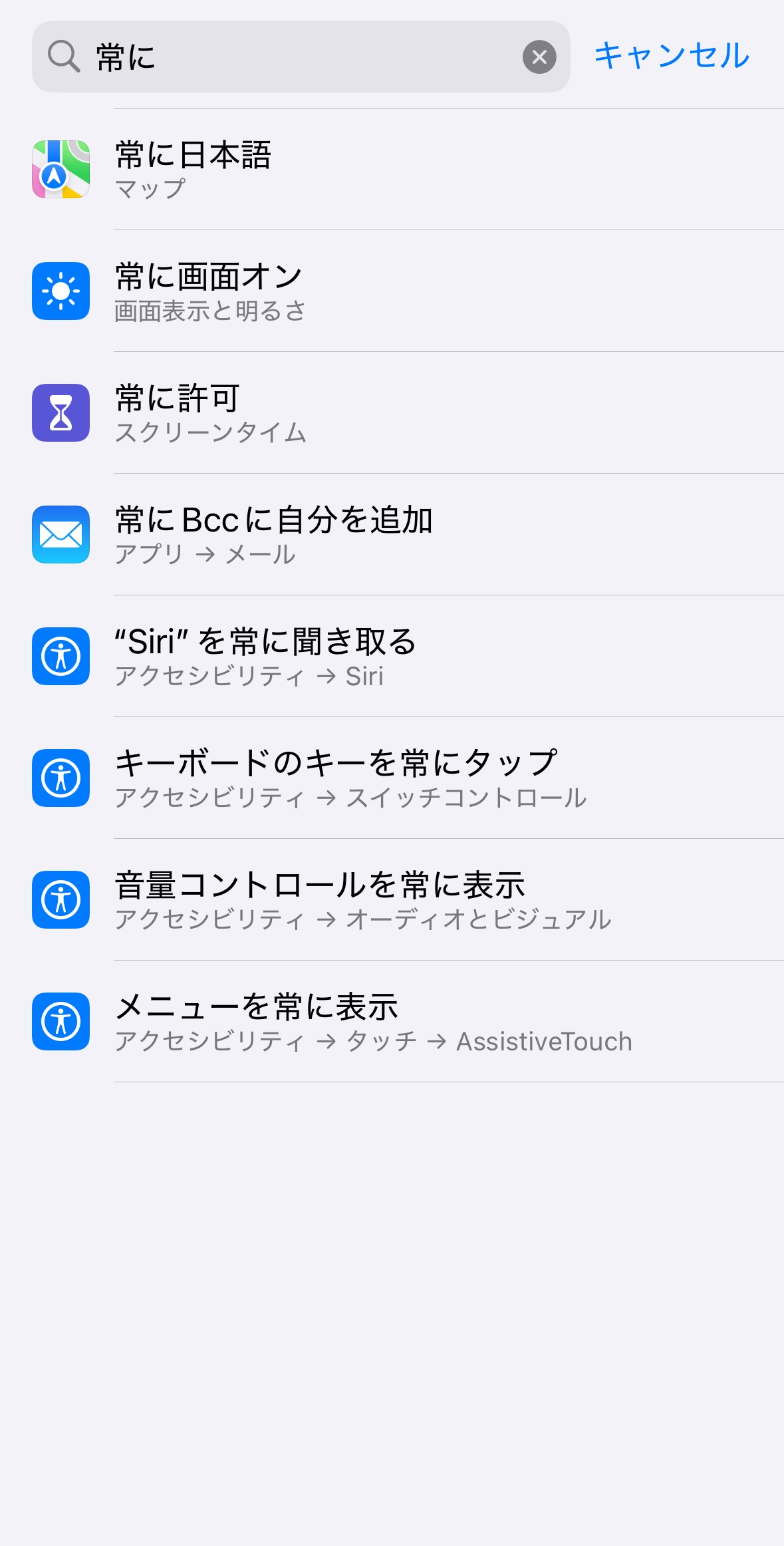Screen dimensions: 784x1546
Task: Tap the search field containing 常に
Action: pos(299,57)
